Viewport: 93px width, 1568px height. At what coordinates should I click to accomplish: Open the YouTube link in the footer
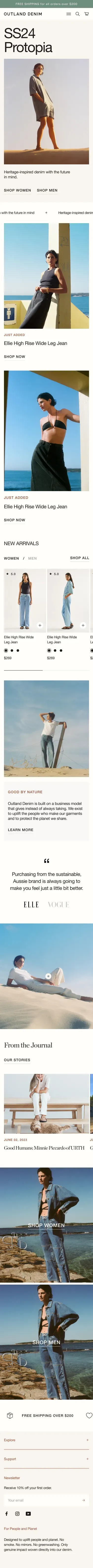pyautogui.click(x=28, y=1513)
